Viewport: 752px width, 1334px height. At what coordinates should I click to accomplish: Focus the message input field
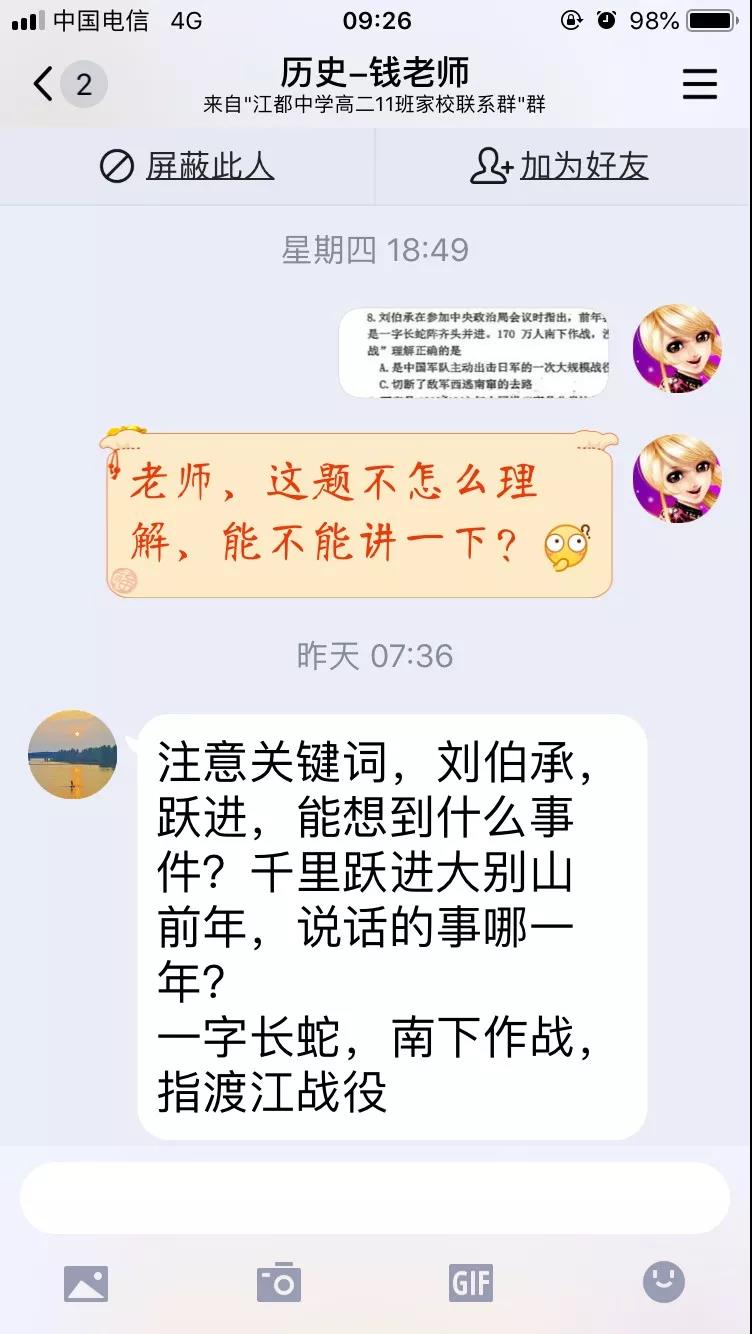(x=375, y=1198)
